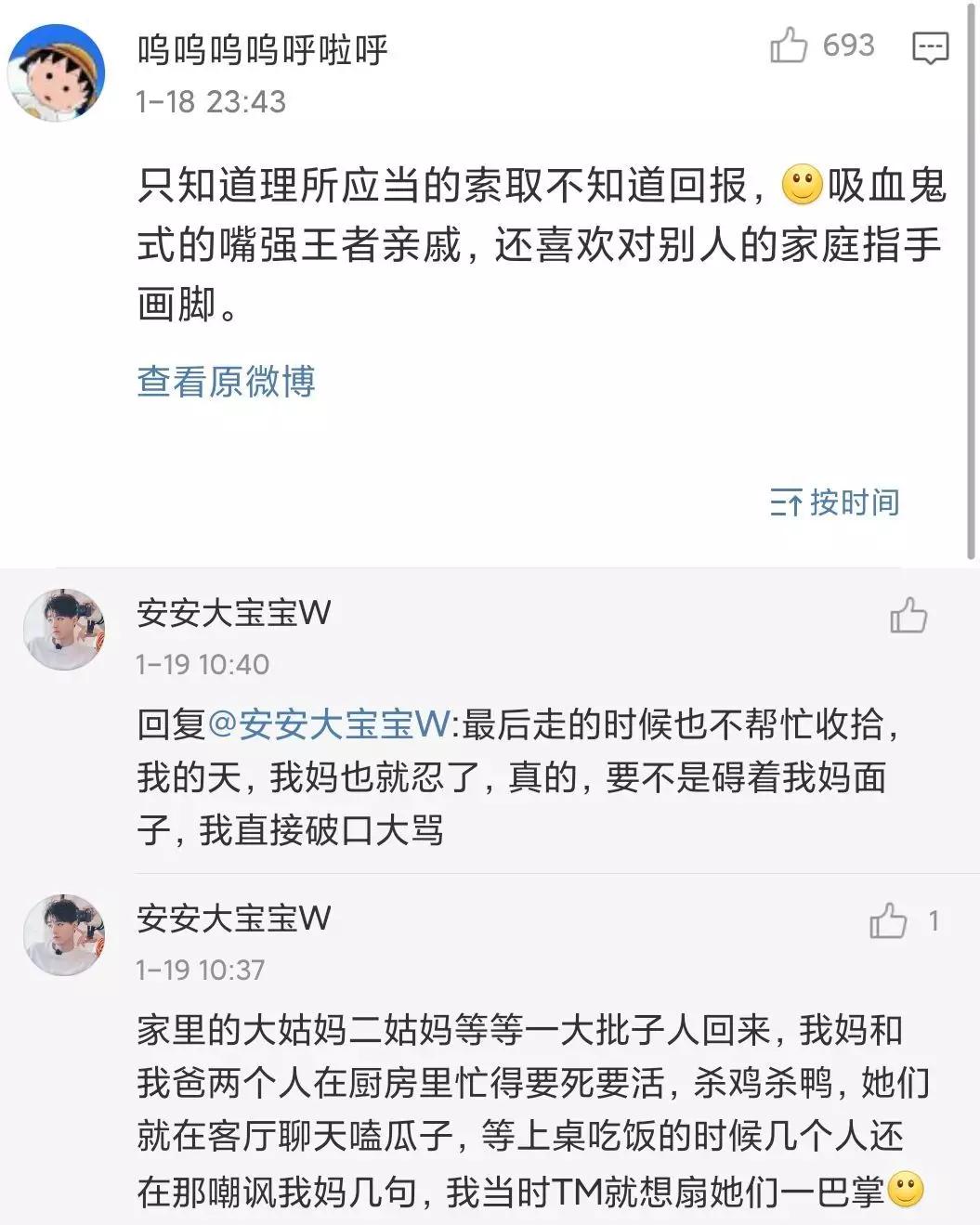Like 安安大宝宝W's reply posted at 10:37
The width and height of the screenshot is (980, 1225).
pos(889,921)
